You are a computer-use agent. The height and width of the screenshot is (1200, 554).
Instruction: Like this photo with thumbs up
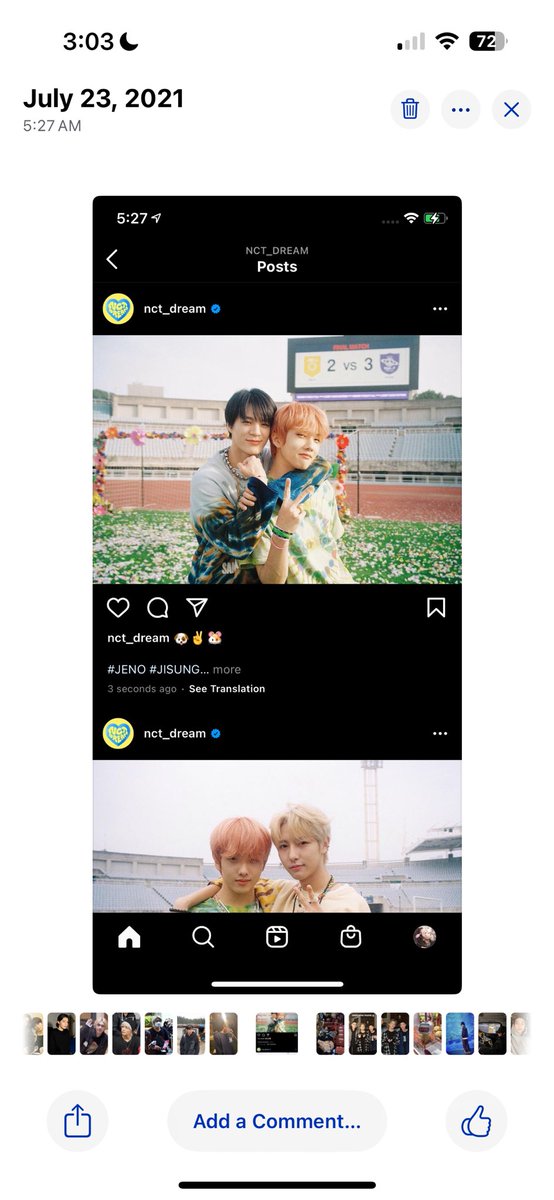[x=476, y=1121]
